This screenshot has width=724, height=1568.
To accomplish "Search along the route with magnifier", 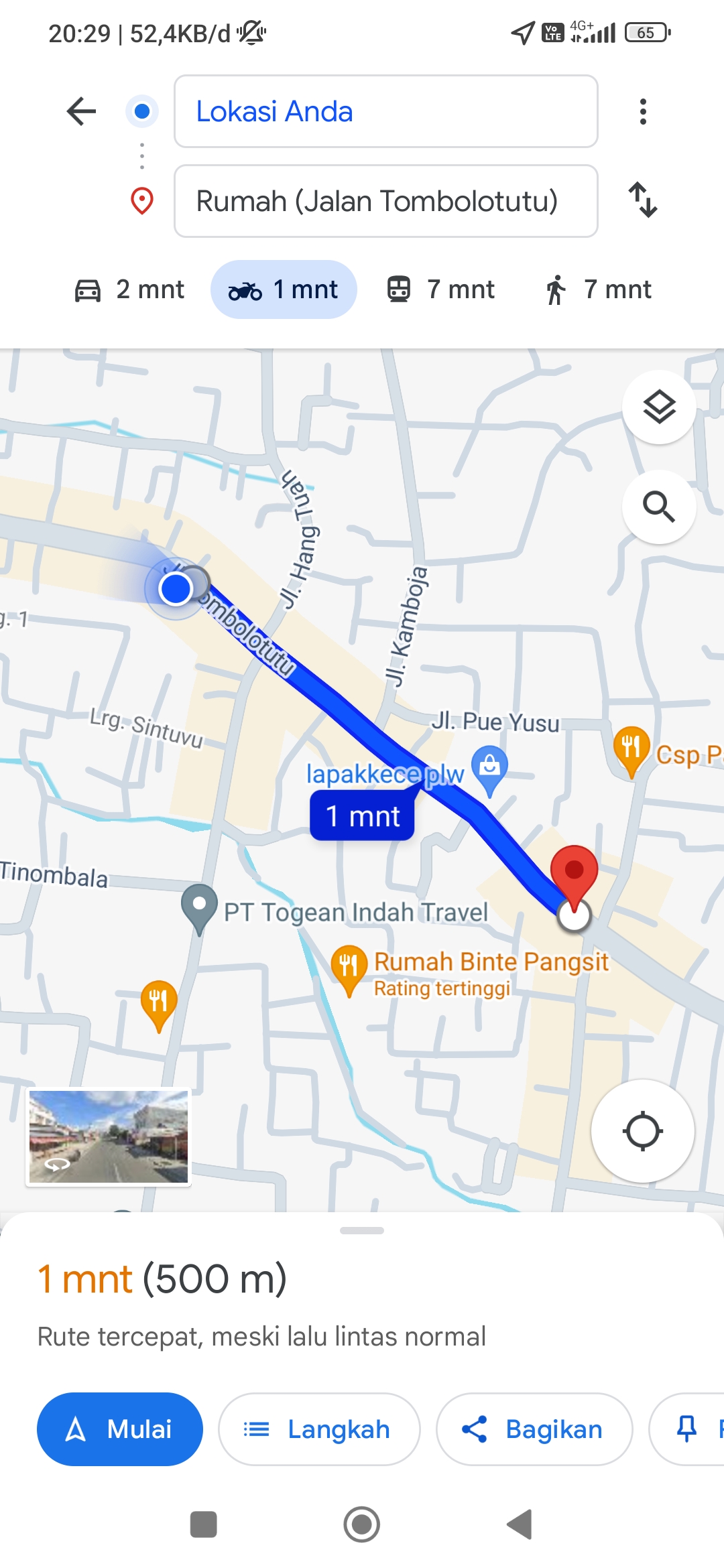I will [659, 507].
